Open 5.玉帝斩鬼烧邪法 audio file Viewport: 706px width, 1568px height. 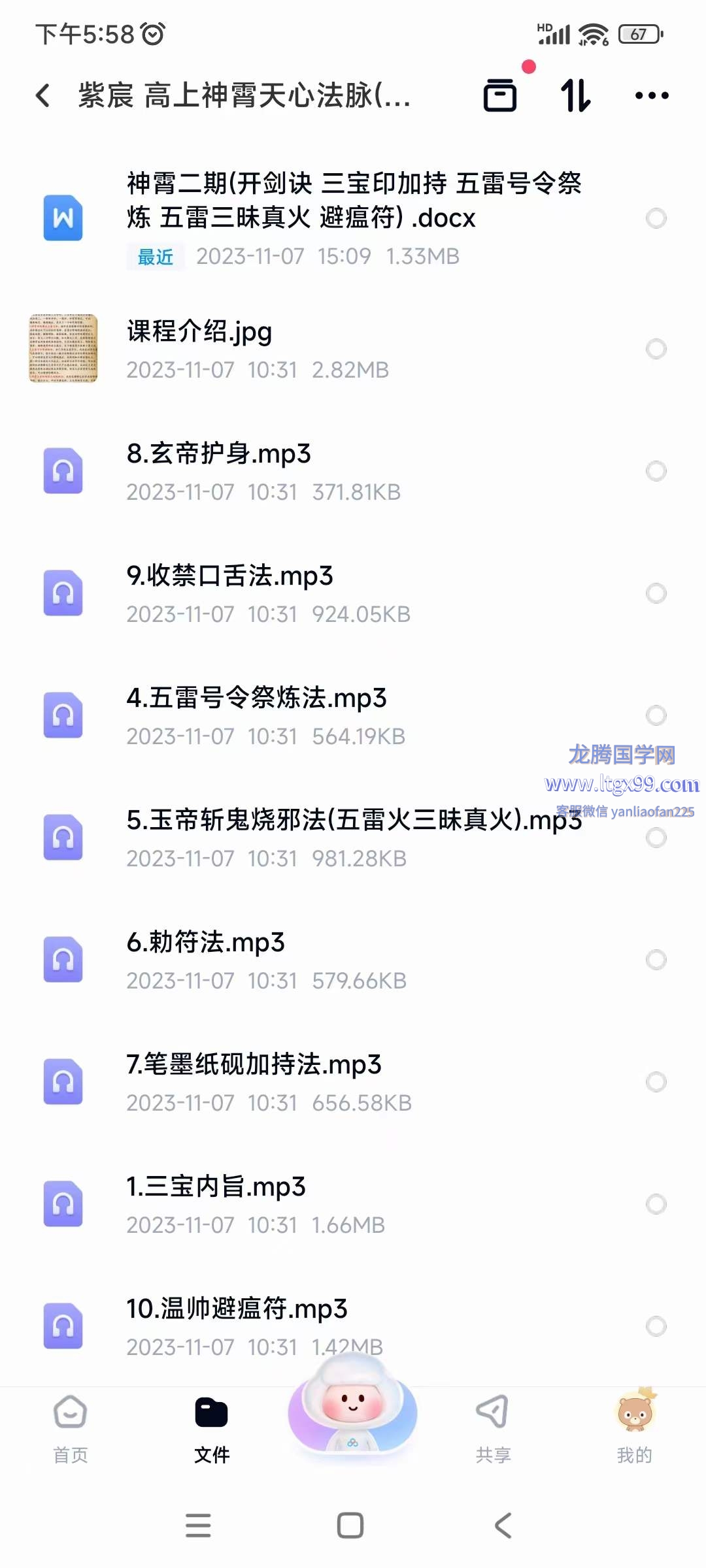(x=353, y=838)
